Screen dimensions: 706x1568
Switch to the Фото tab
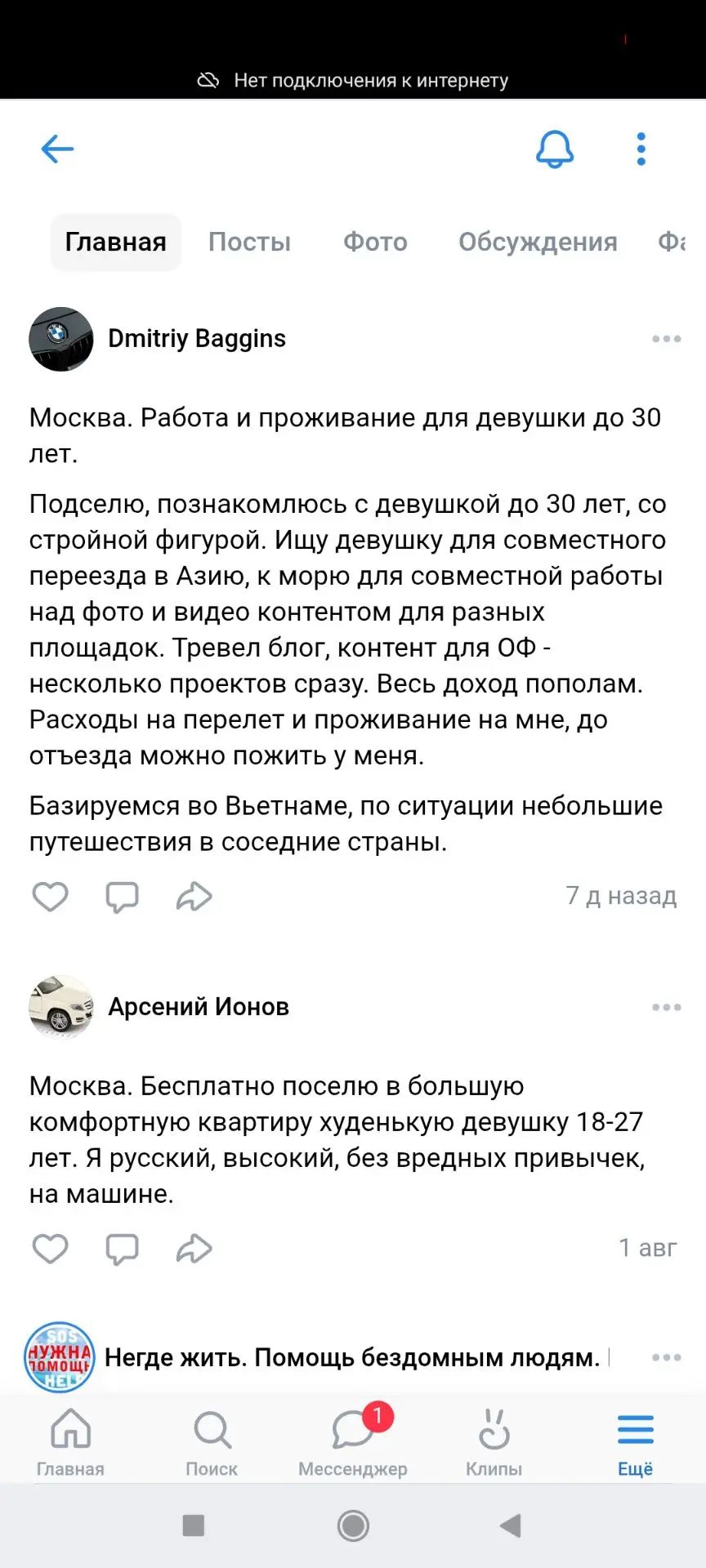(x=375, y=242)
